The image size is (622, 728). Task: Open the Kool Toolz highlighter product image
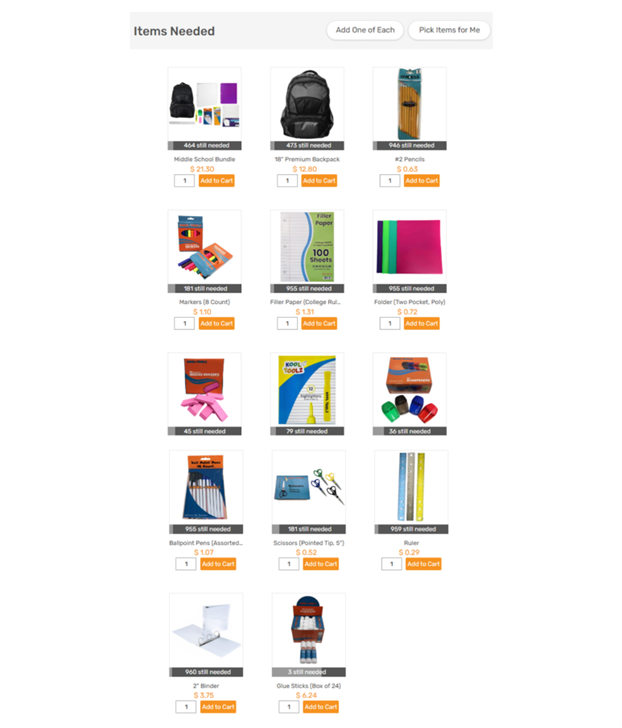click(307, 390)
